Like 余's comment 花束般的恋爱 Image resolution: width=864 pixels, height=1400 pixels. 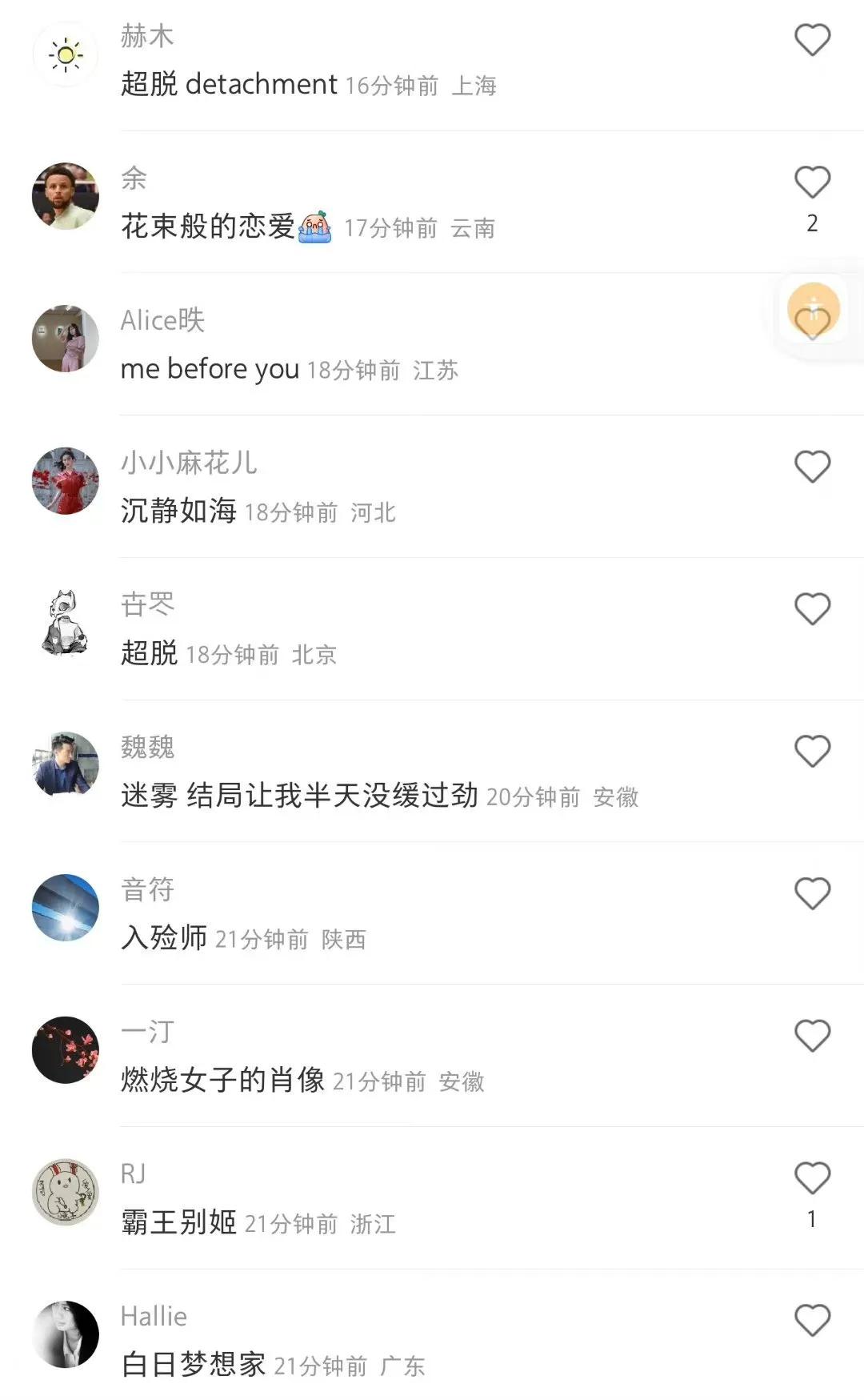click(812, 183)
